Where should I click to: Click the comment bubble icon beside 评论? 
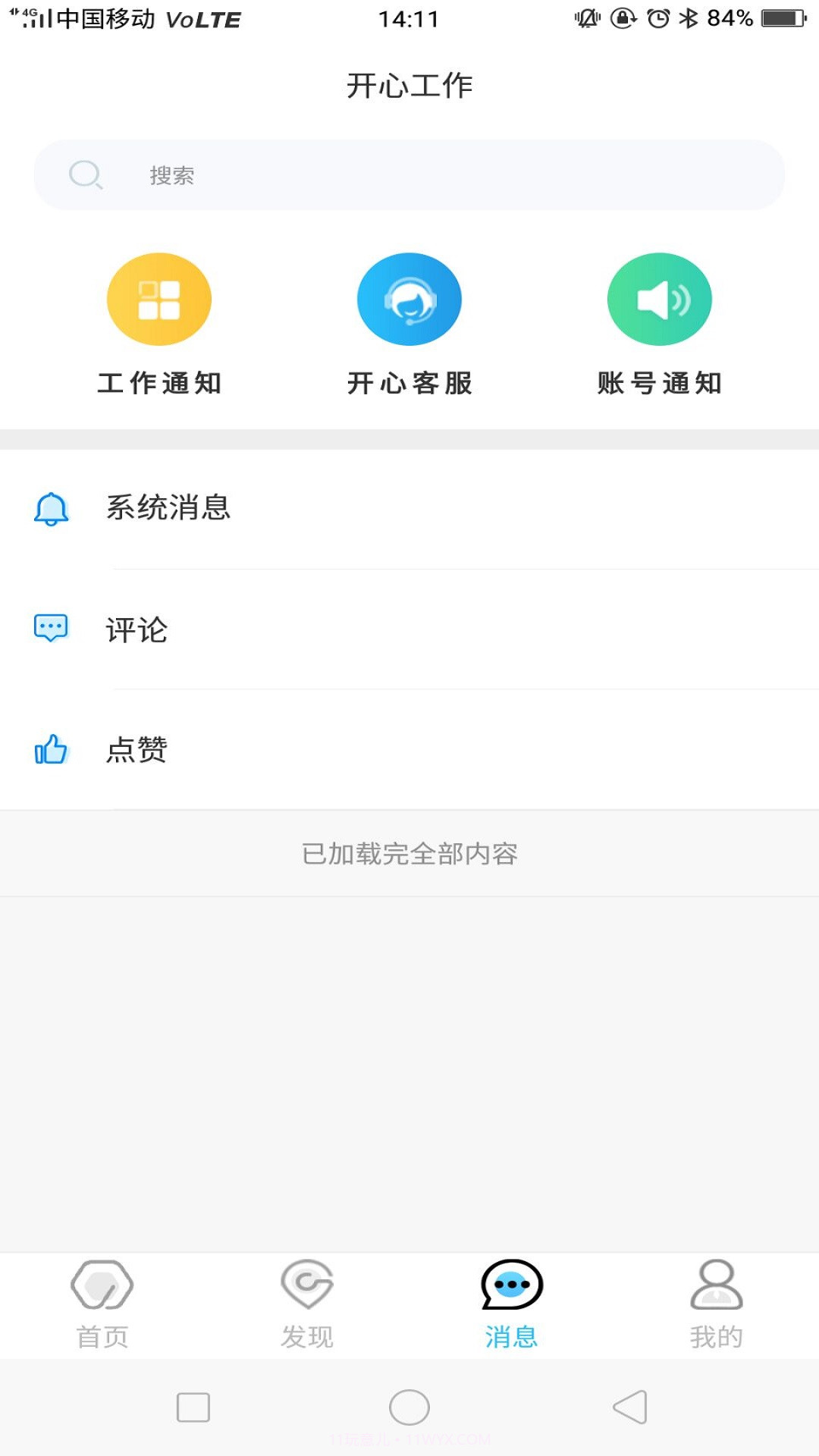pos(50,628)
